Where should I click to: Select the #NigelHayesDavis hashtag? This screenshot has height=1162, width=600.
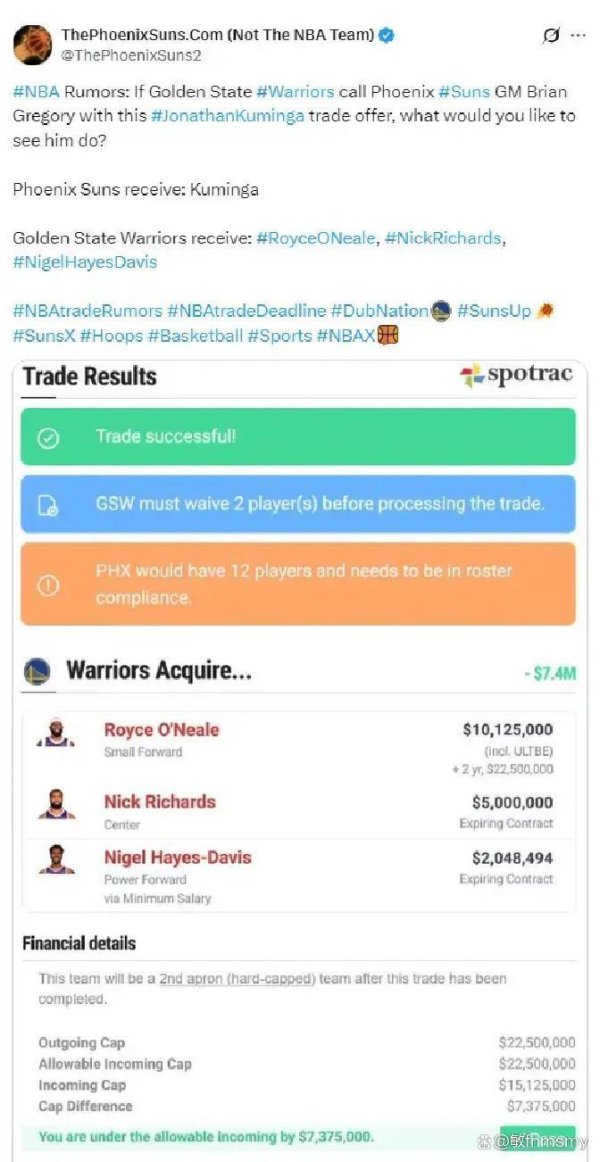click(84, 262)
